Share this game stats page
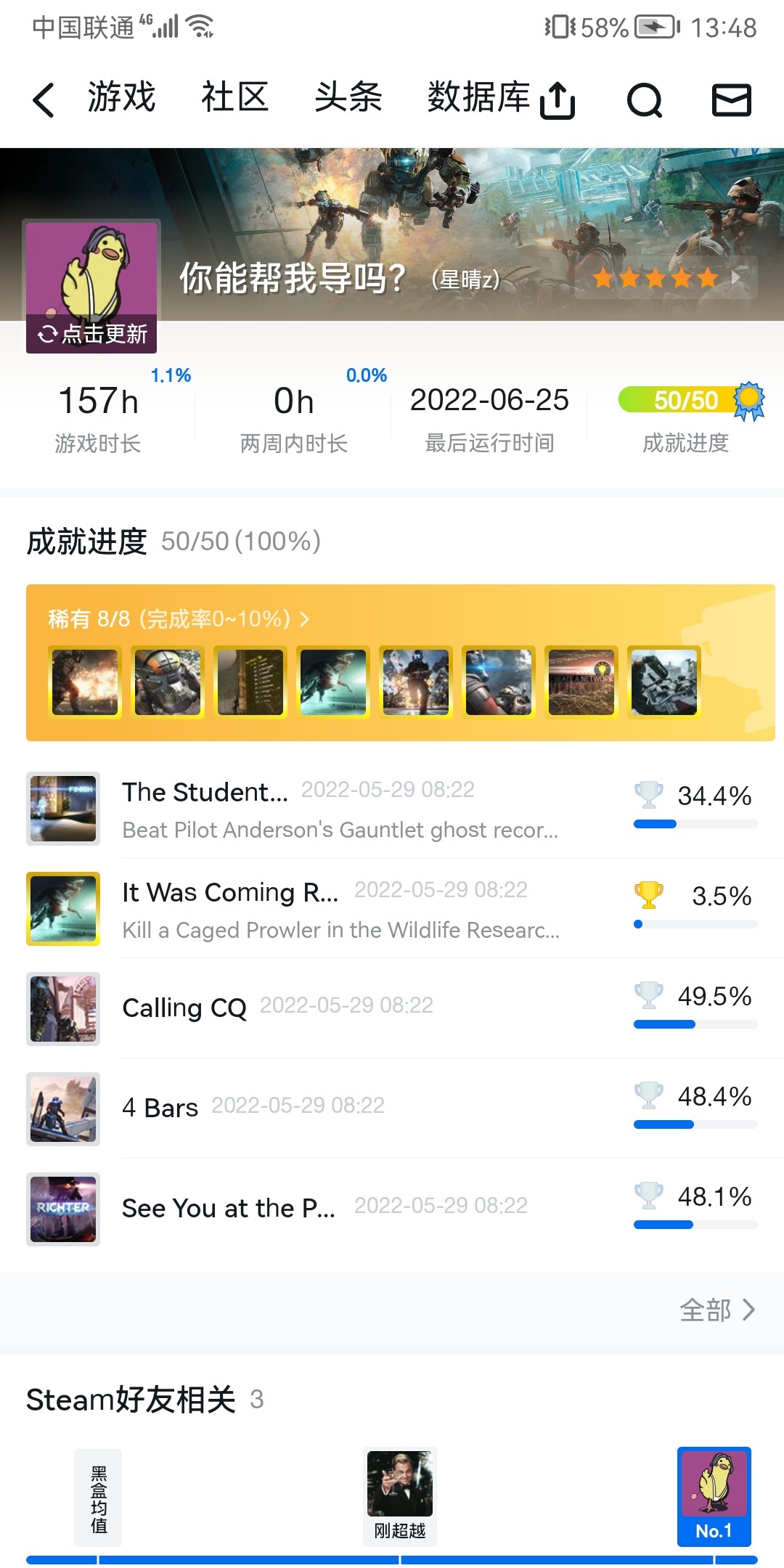The height and width of the screenshot is (1568, 784). (558, 100)
